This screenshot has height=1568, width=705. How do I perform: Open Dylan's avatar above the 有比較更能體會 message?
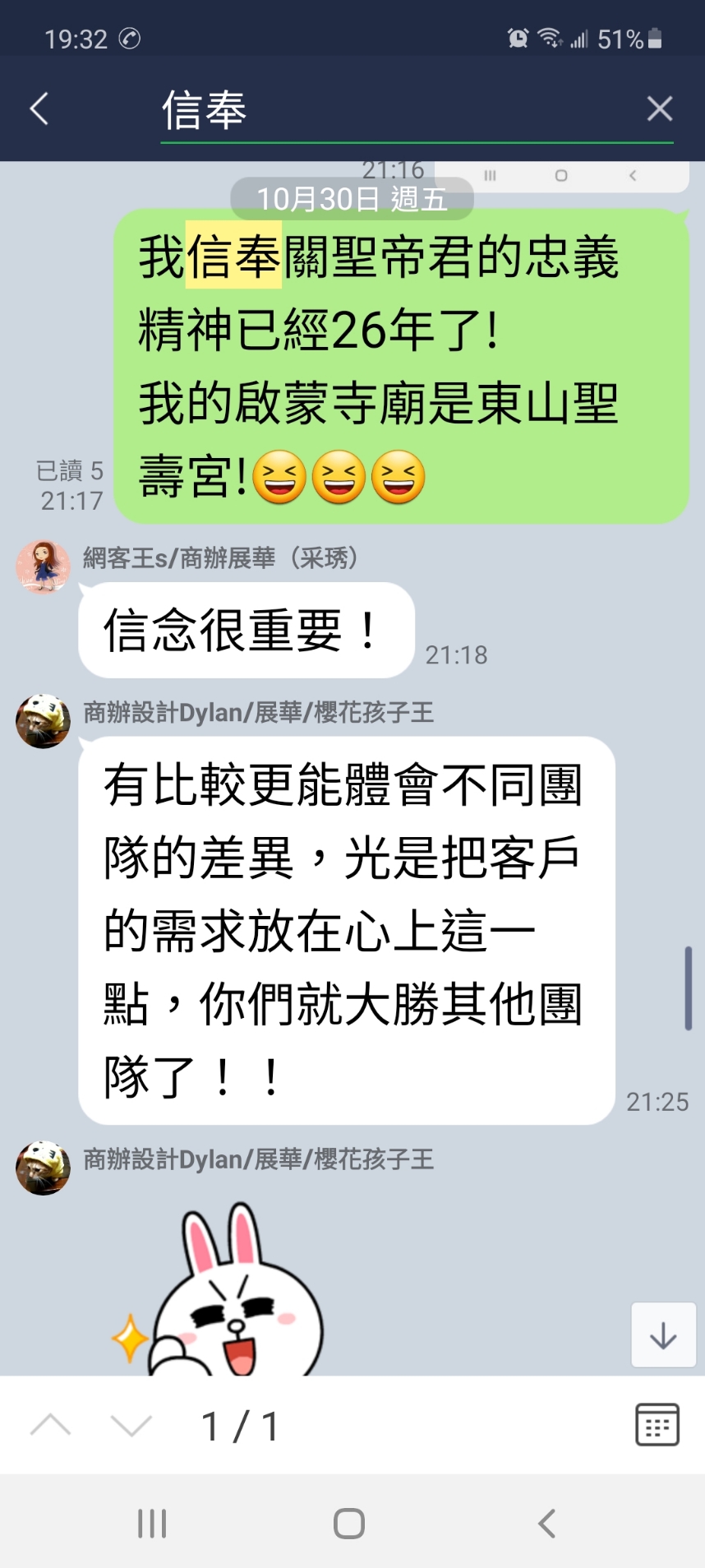43,720
